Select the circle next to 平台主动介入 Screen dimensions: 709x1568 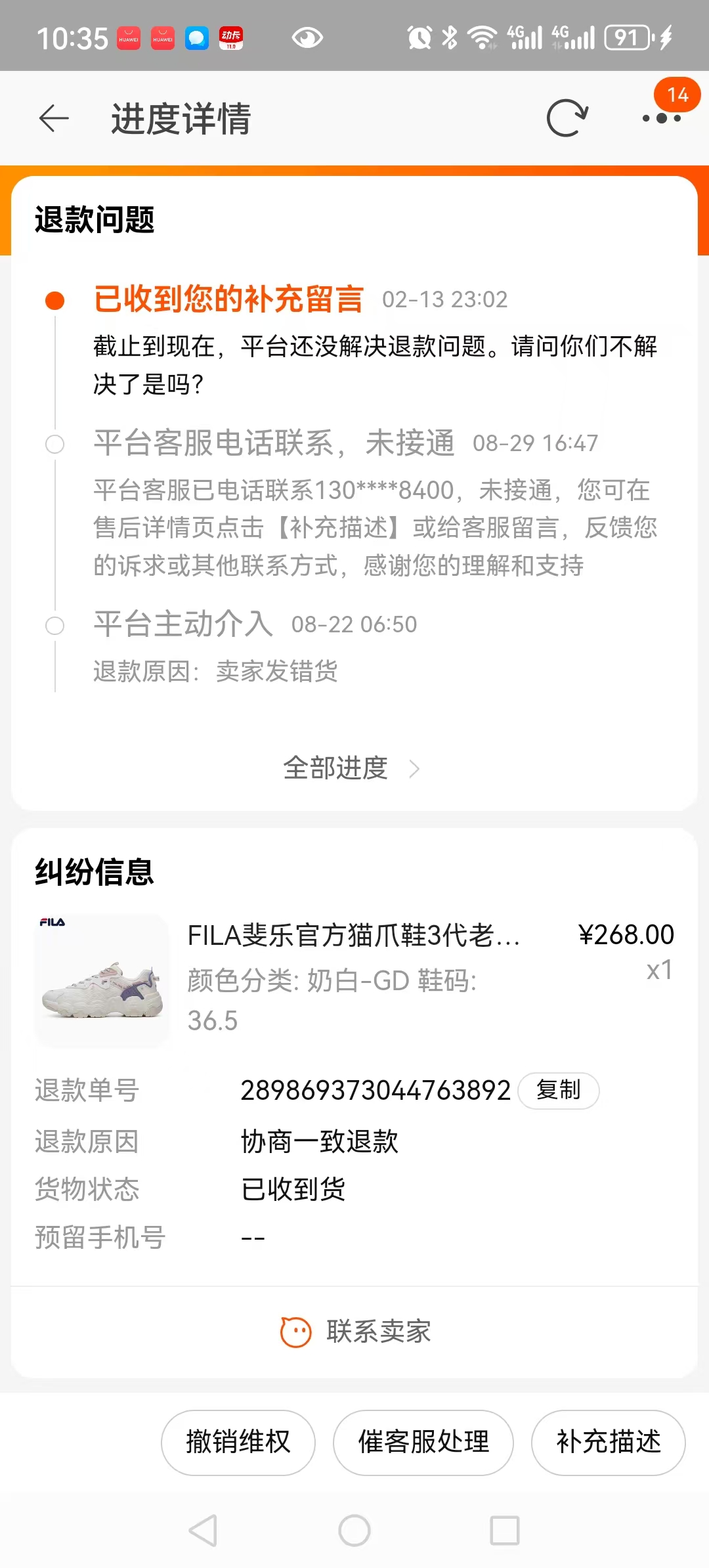[x=55, y=626]
